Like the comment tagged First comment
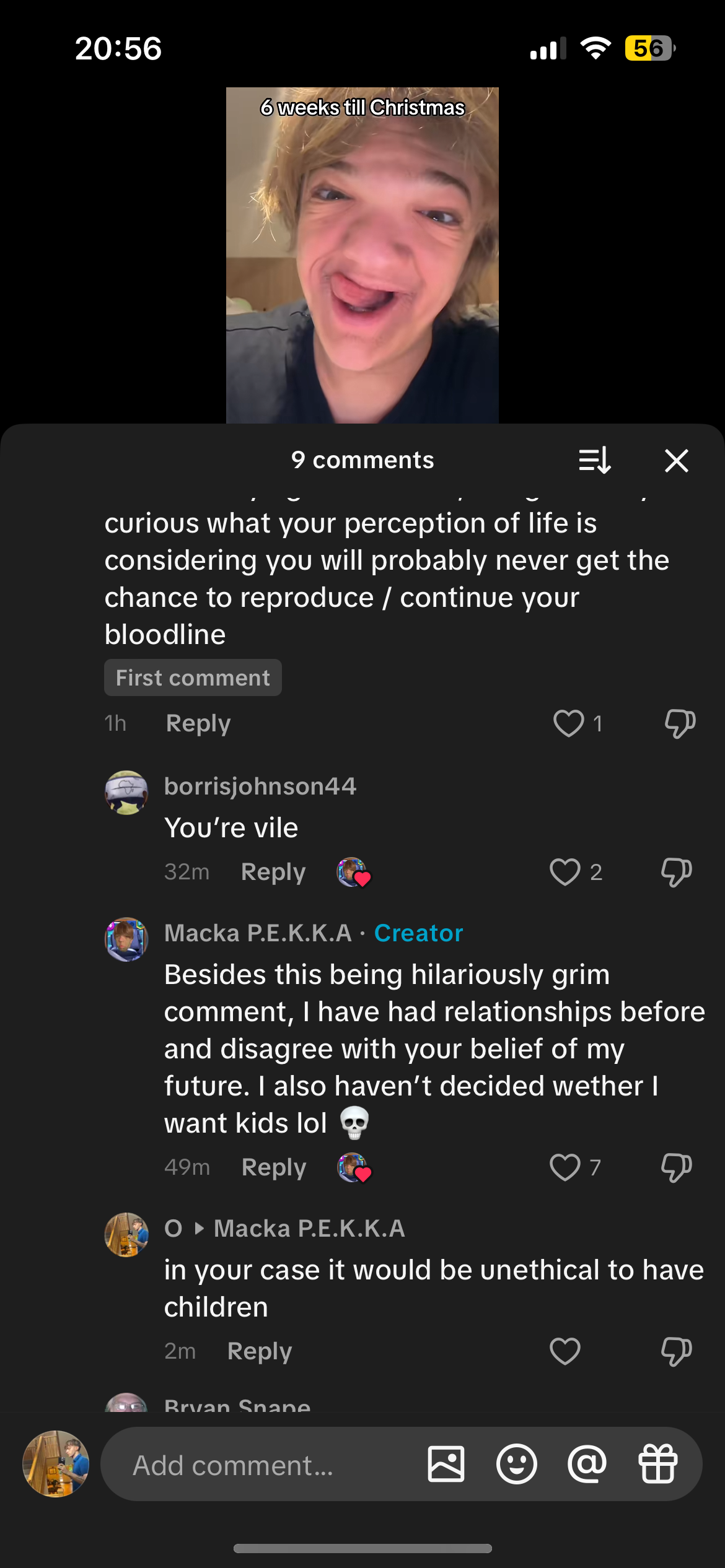Image resolution: width=725 pixels, height=1568 pixels. [x=569, y=723]
